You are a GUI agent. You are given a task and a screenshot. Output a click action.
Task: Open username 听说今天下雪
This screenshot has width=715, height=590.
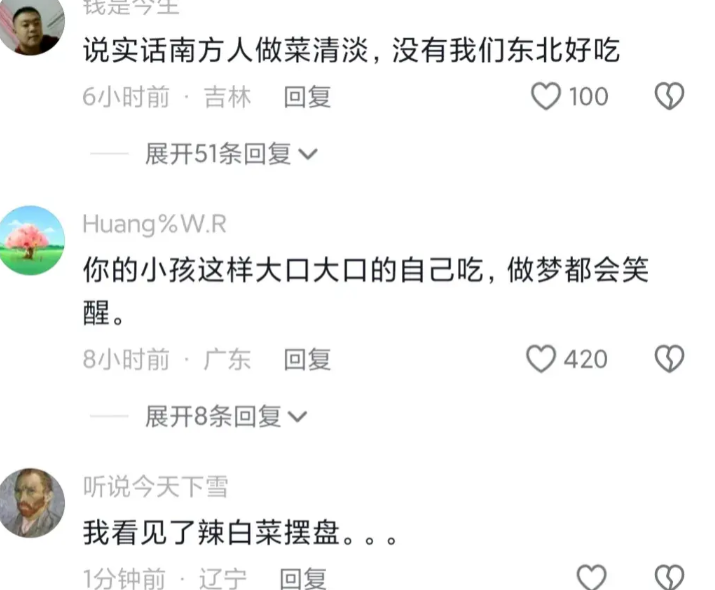coord(155,487)
